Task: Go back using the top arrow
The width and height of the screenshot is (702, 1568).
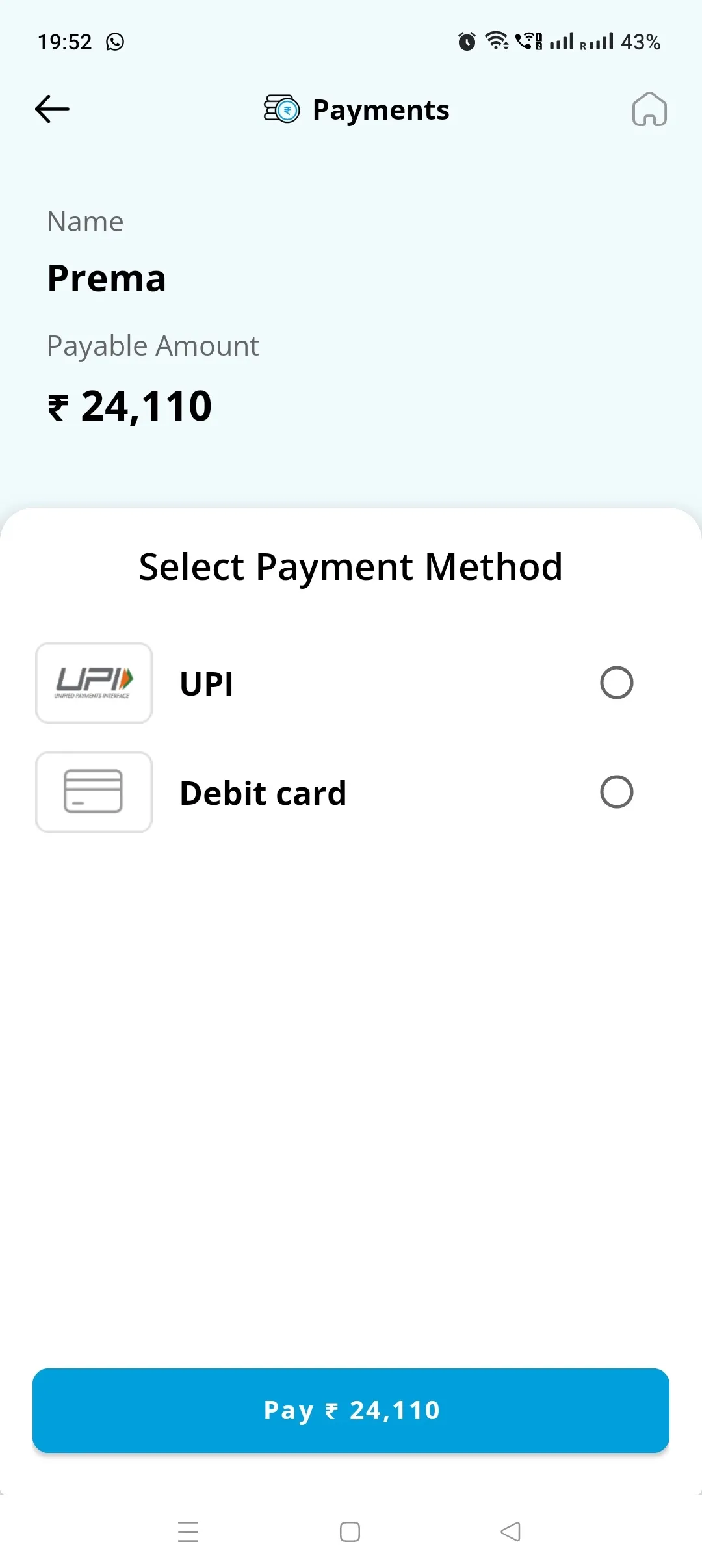Action: (52, 109)
